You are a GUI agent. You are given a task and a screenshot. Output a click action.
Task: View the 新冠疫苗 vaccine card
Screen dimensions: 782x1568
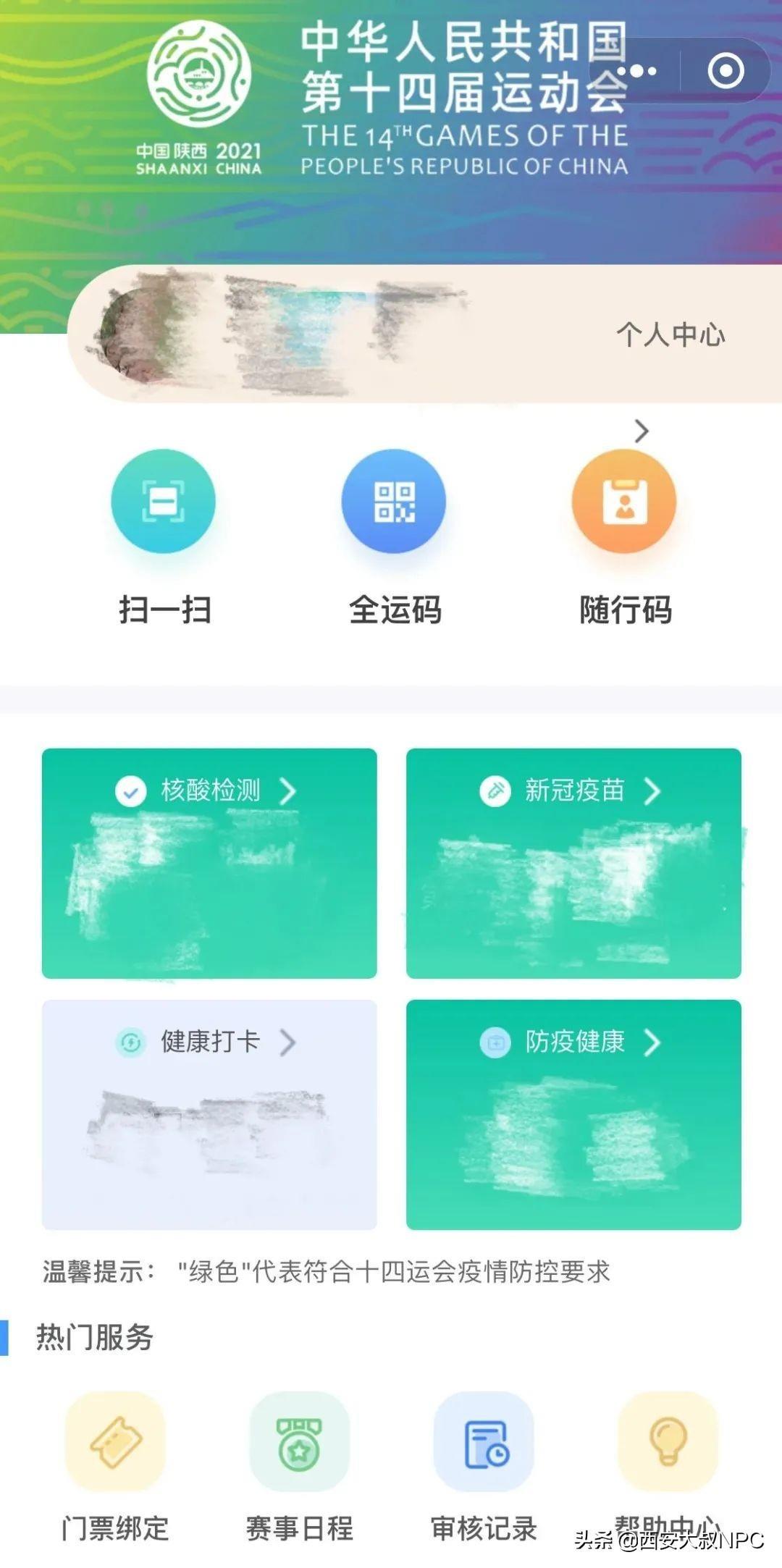tap(573, 863)
